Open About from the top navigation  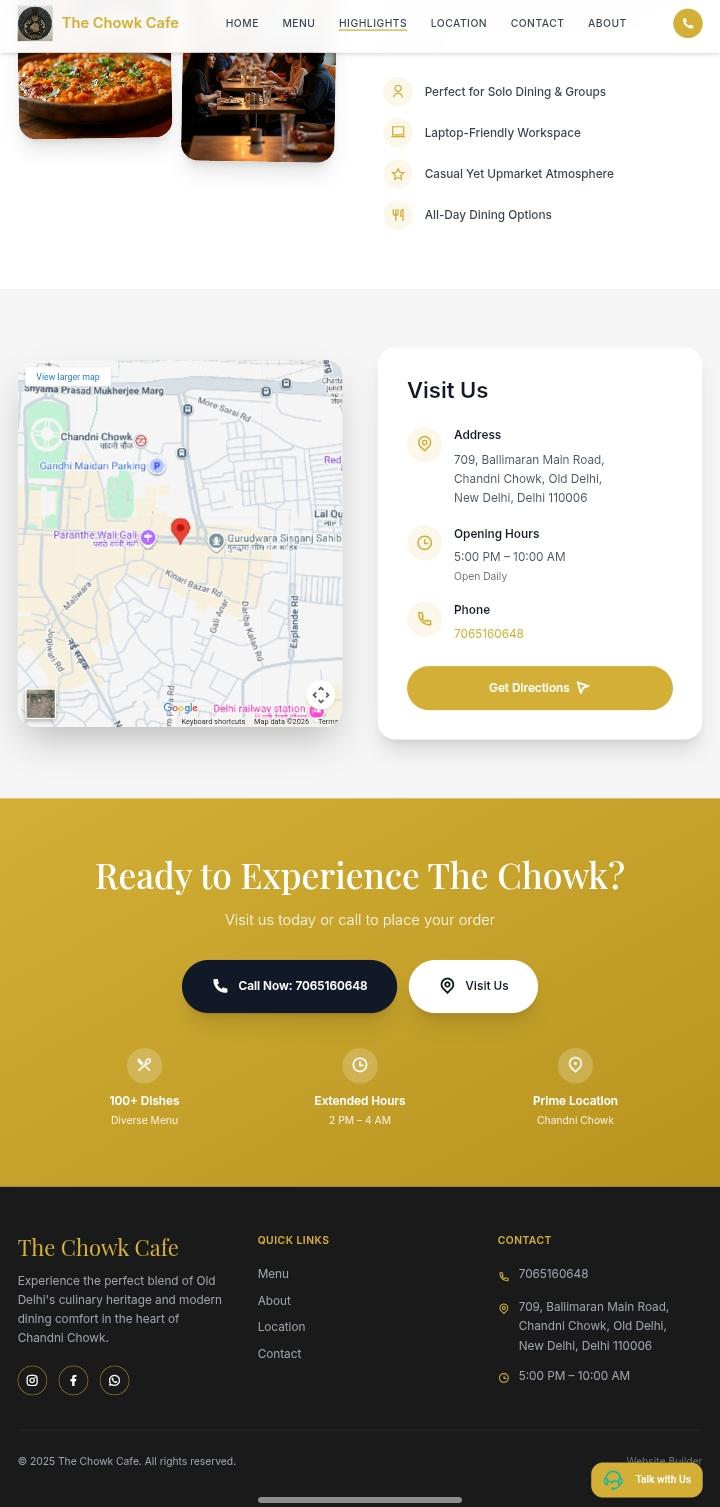click(x=607, y=23)
